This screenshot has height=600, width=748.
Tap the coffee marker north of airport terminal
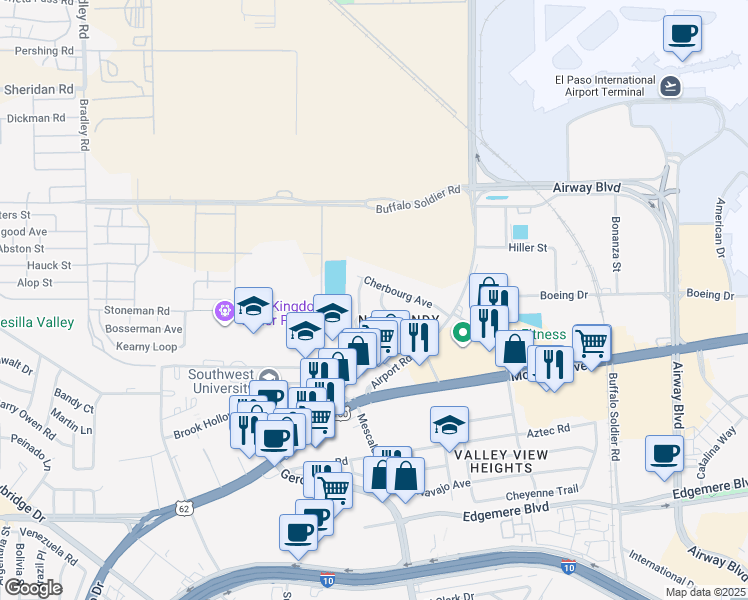[682, 34]
